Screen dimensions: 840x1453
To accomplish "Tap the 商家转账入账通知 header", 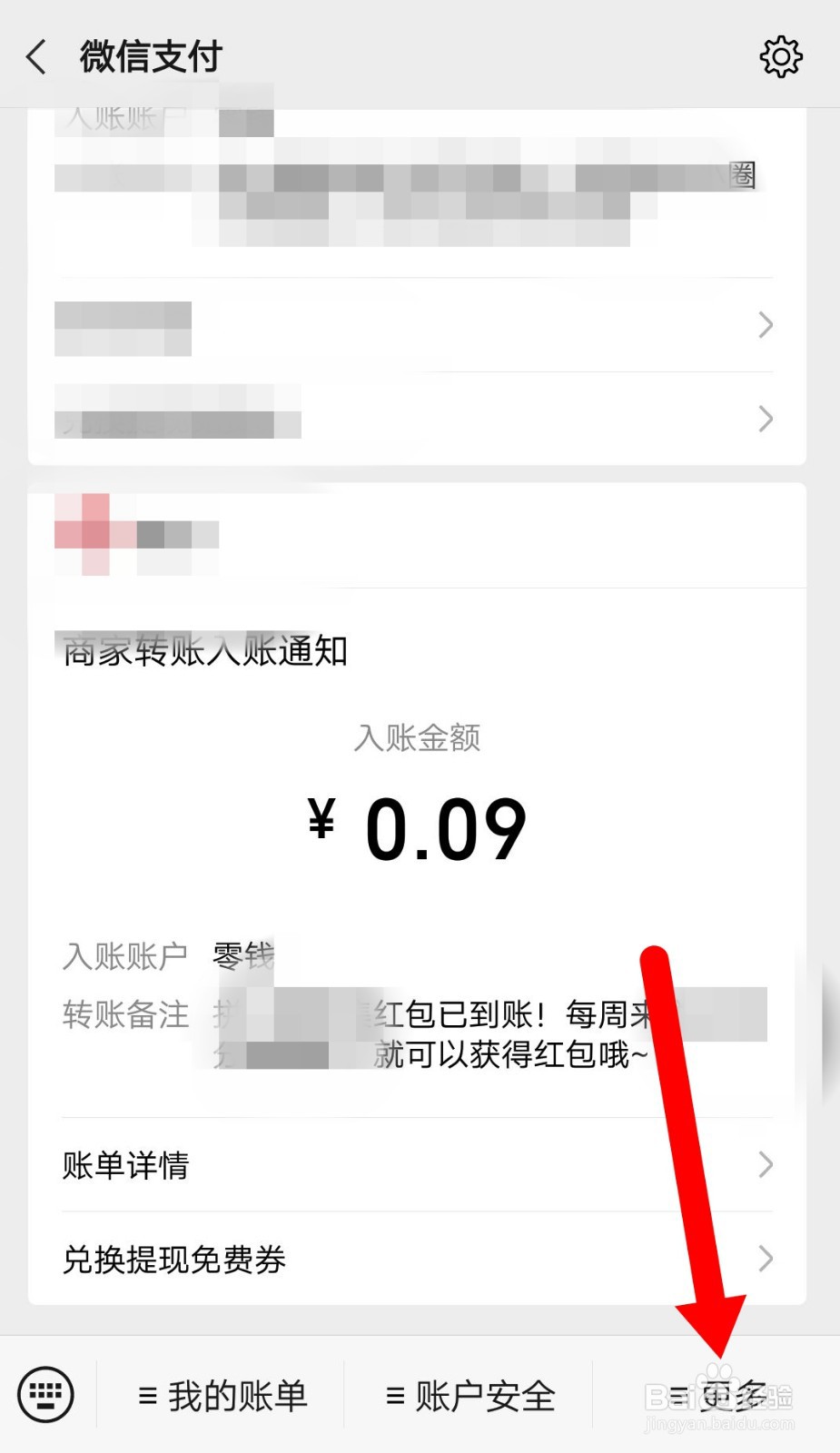I will tap(205, 651).
